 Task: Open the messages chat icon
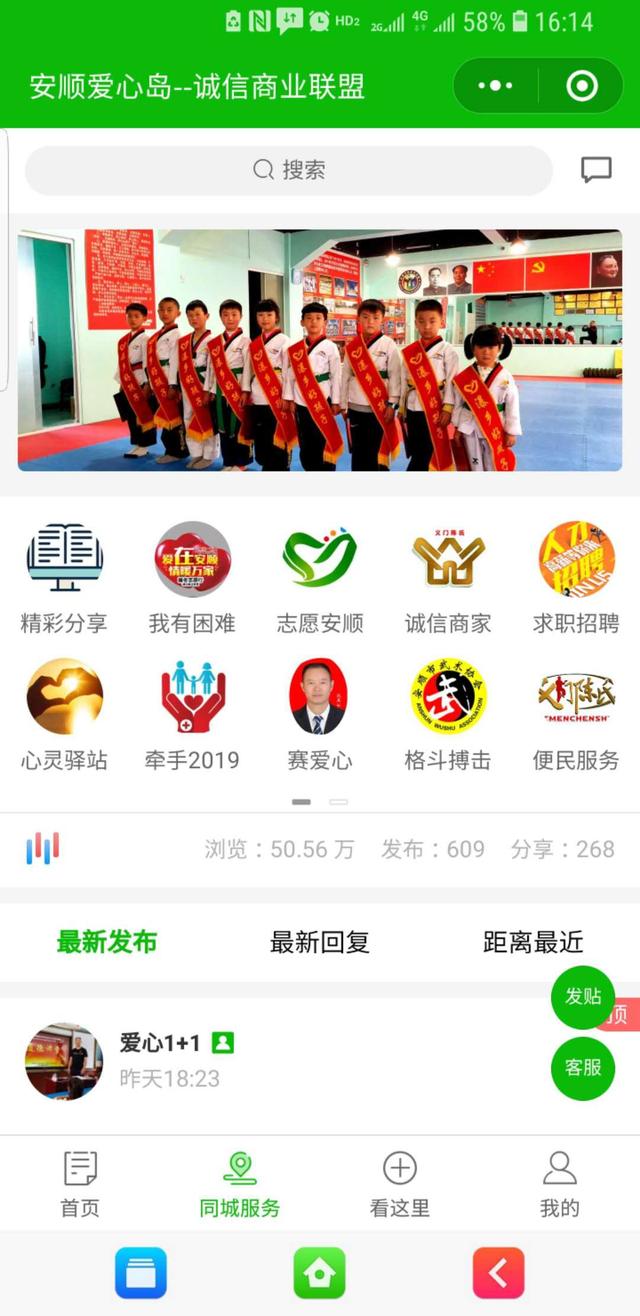click(596, 170)
